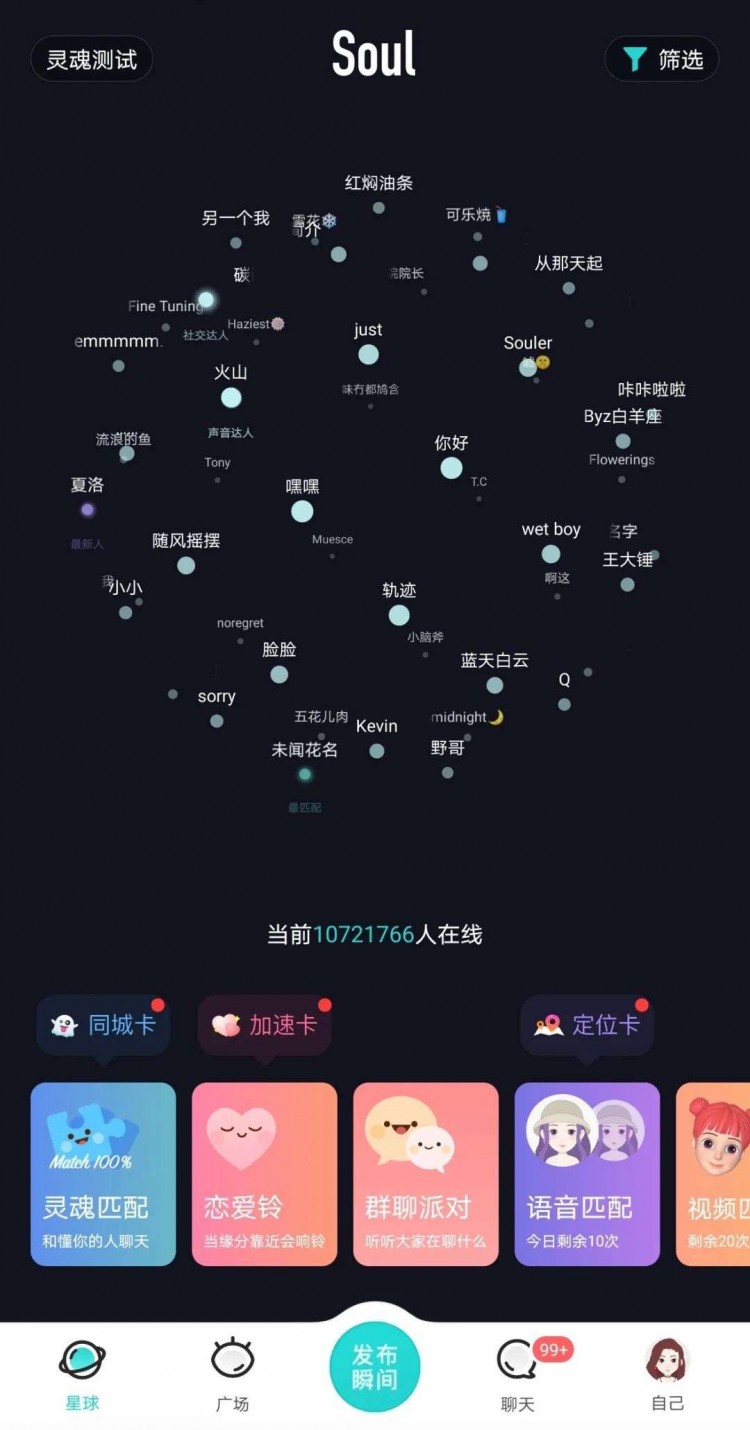The height and width of the screenshot is (1430, 750).
Task: Tap the 加速卡 speed-up card icon
Action: [264, 1026]
